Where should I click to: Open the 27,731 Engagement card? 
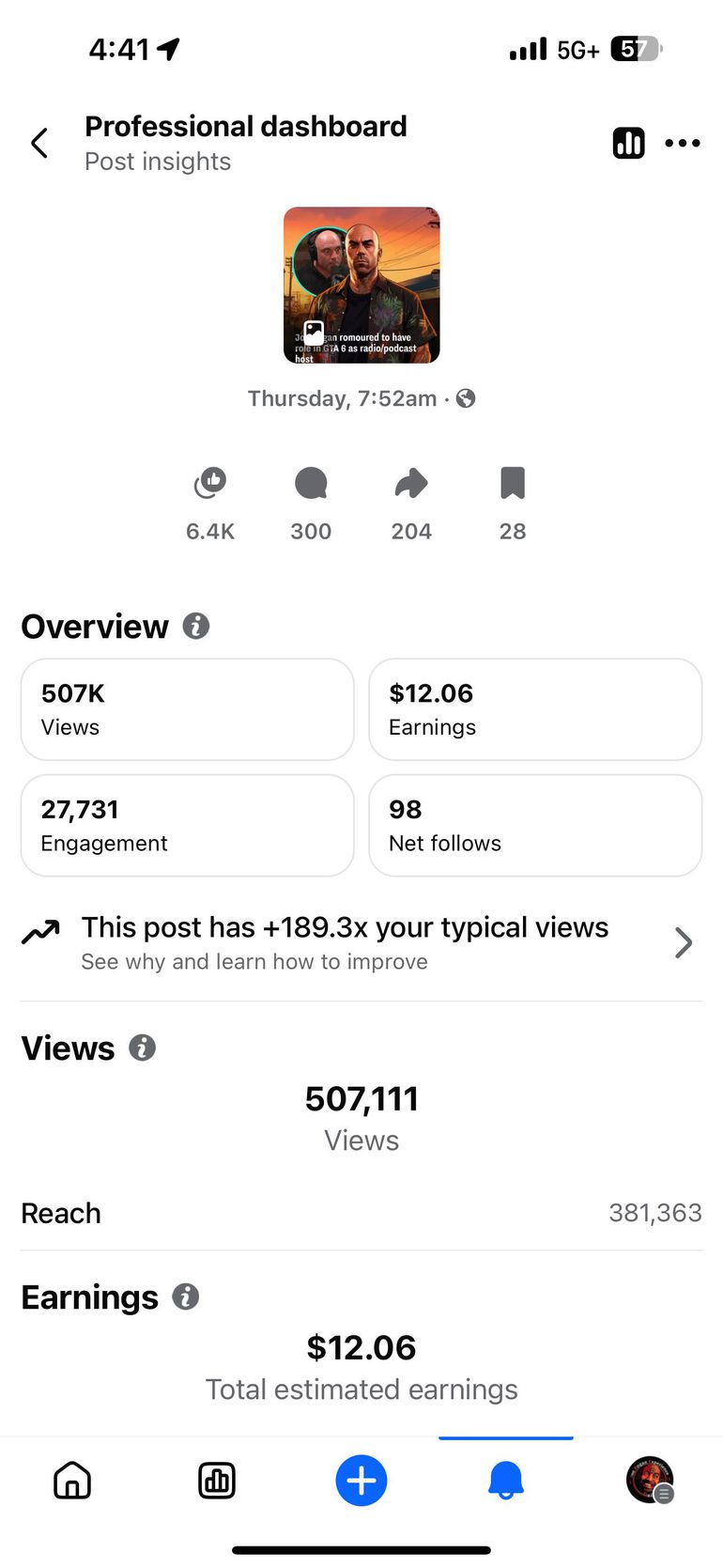pos(187,825)
